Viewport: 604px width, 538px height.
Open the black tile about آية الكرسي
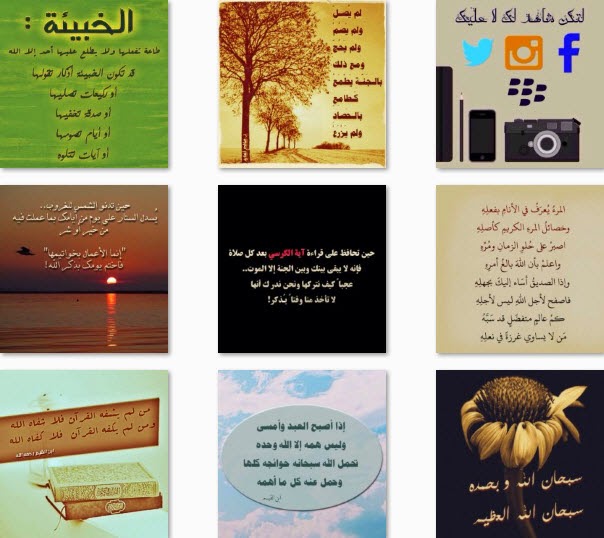(x=302, y=268)
